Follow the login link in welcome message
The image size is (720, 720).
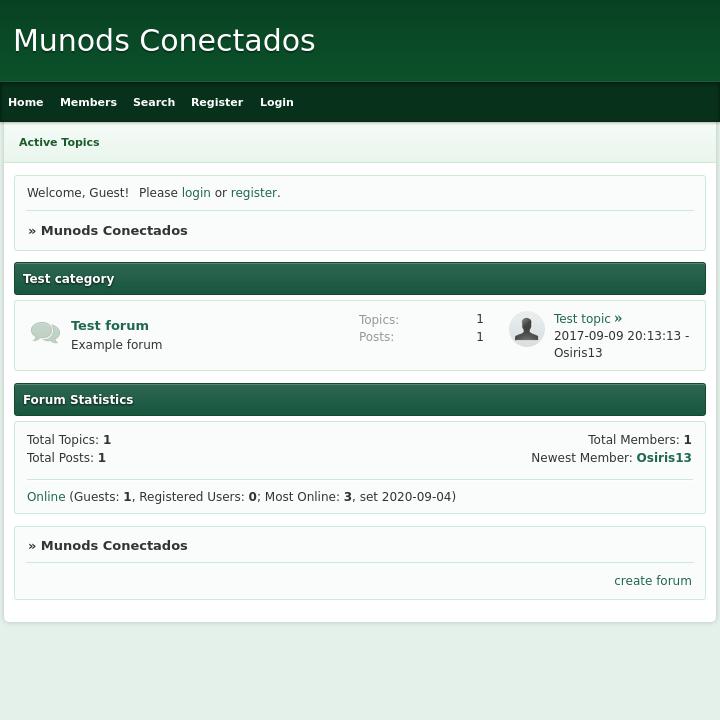point(196,193)
